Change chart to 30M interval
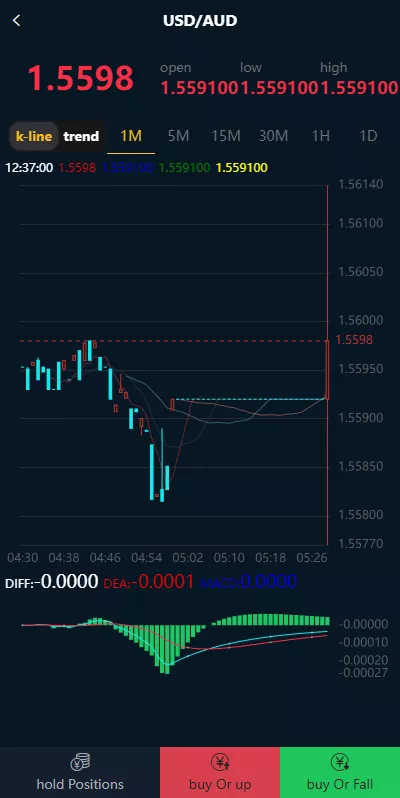 pyautogui.click(x=273, y=136)
